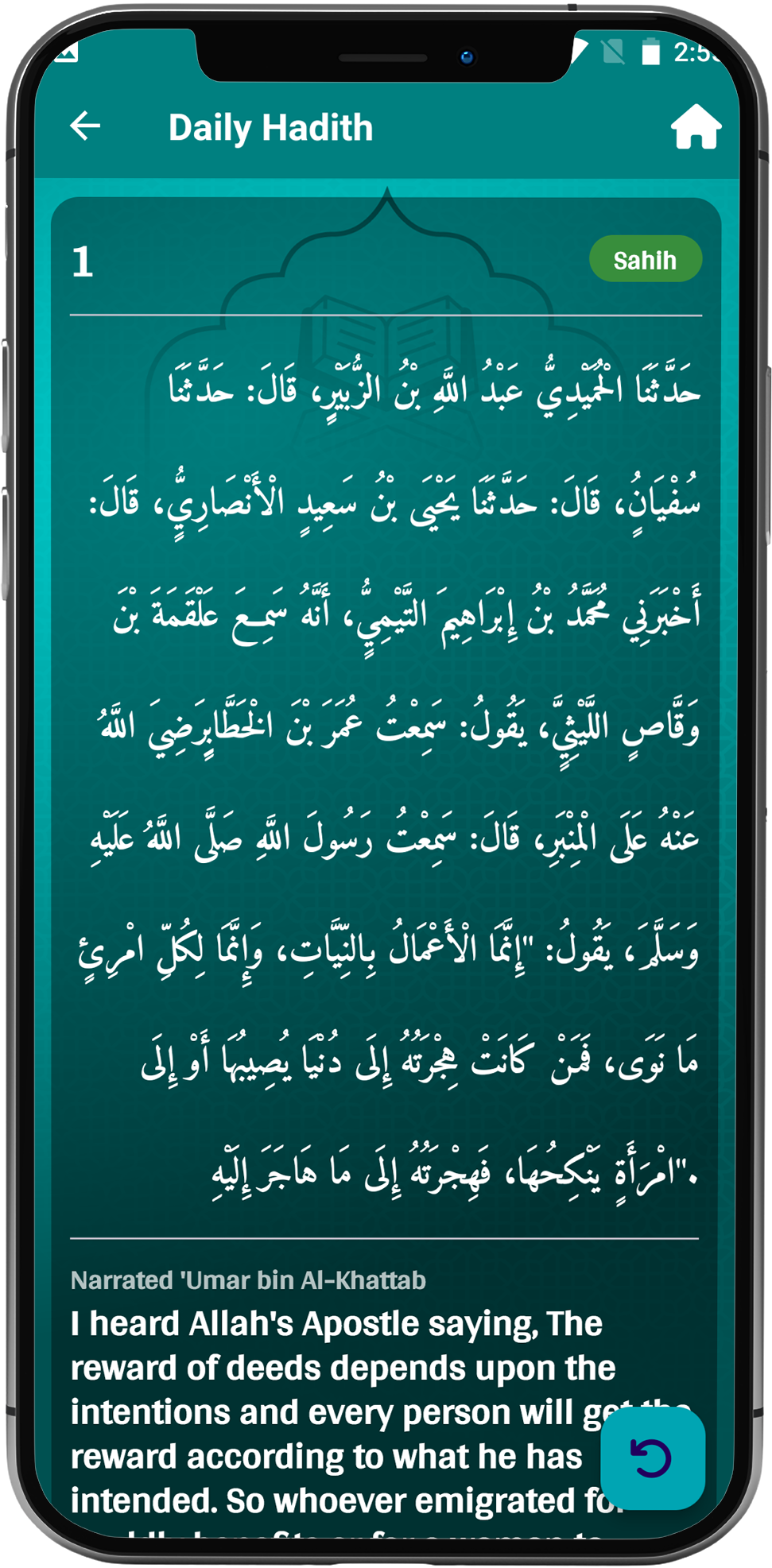Open the home screen icon
The height and width of the screenshot is (1568, 772).
click(x=696, y=127)
